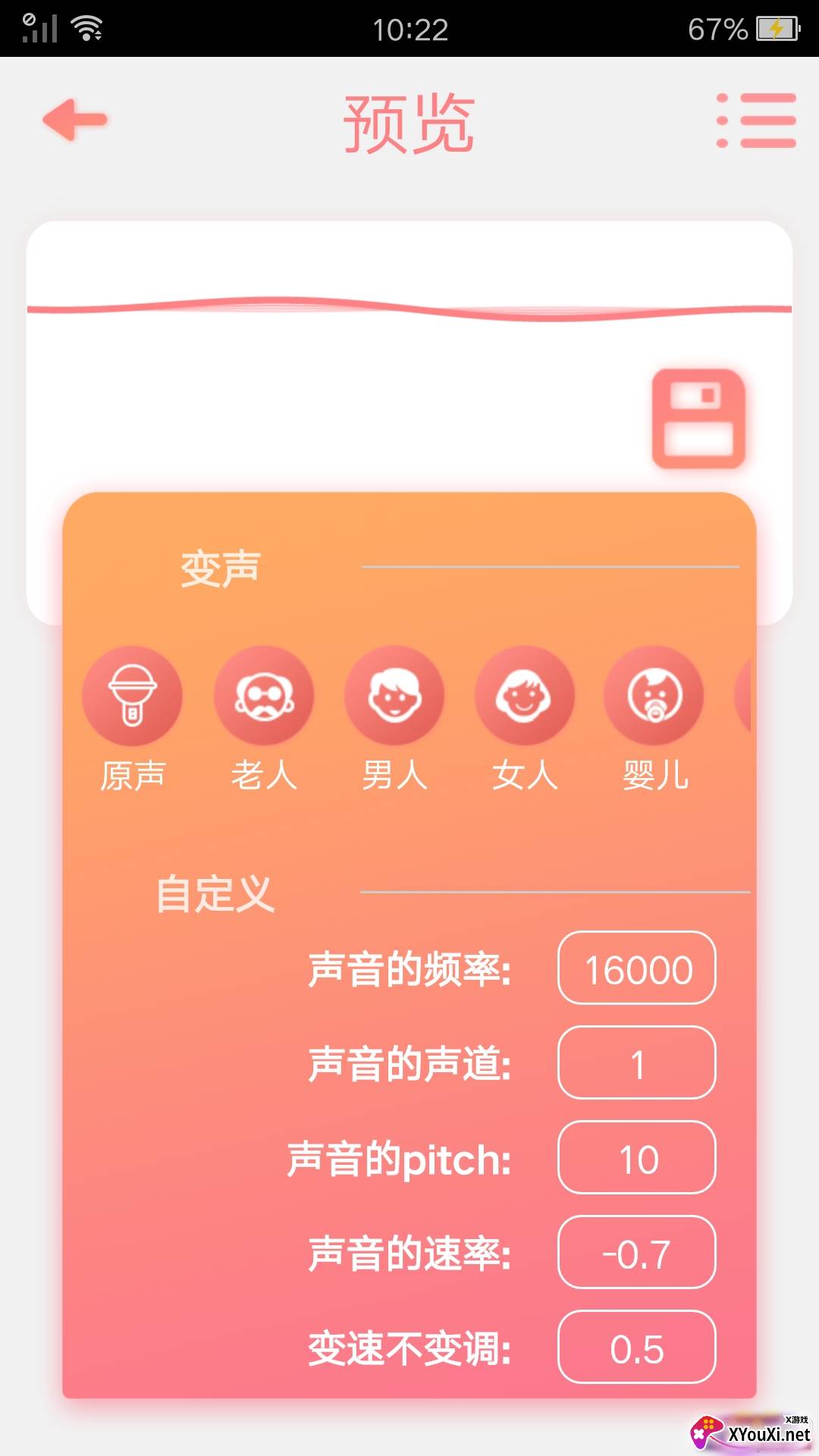Viewport: 819px width, 1456px height.
Task: Choose the 老人 old man voice
Action: (x=263, y=696)
